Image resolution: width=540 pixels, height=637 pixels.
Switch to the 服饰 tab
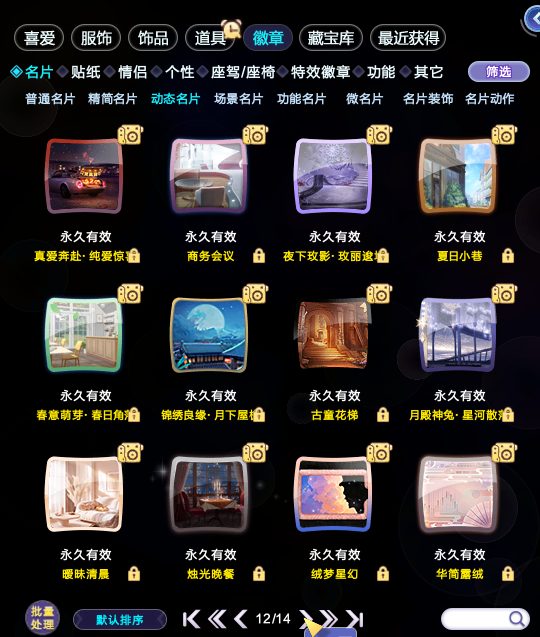pyautogui.click(x=96, y=38)
